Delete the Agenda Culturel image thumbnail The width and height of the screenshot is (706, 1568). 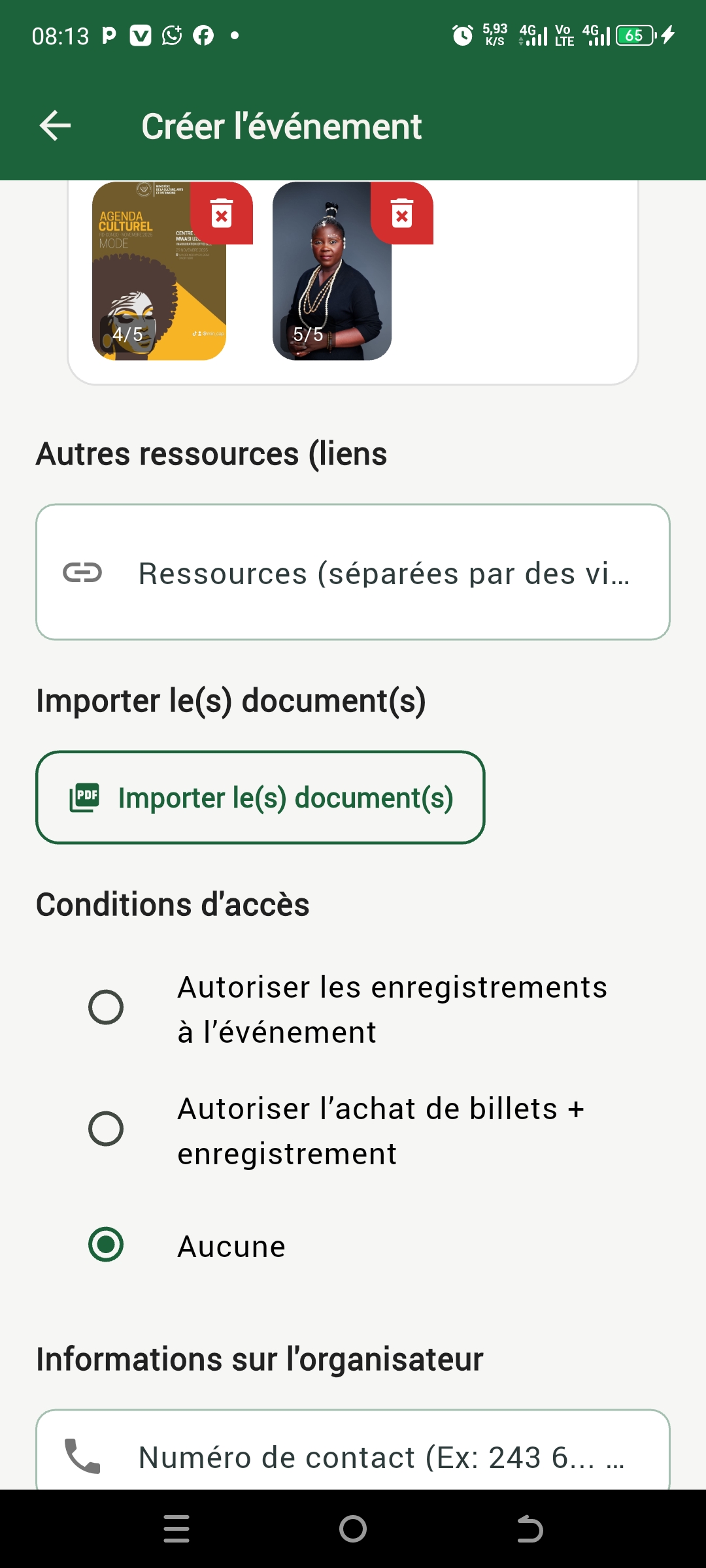(222, 214)
